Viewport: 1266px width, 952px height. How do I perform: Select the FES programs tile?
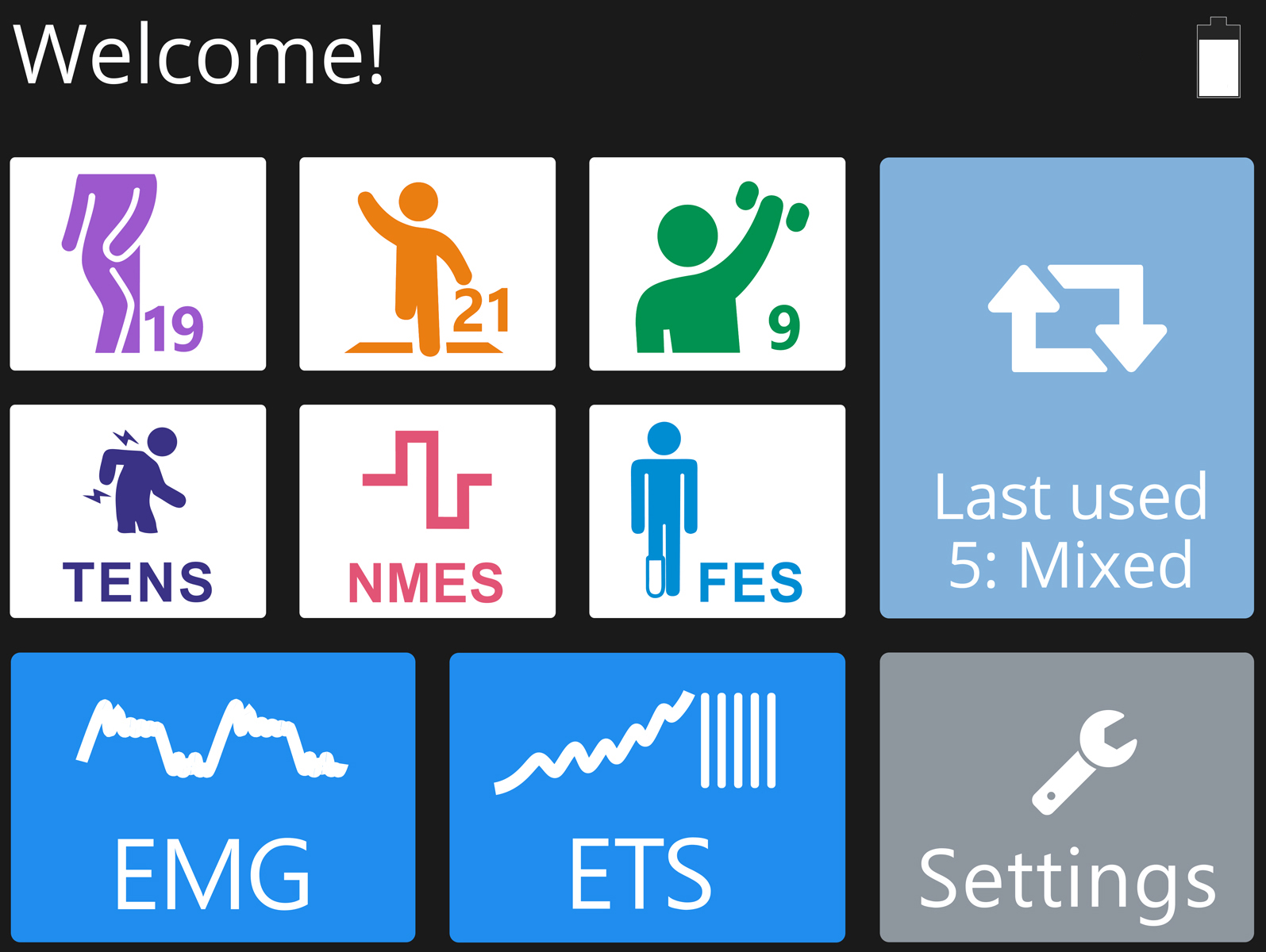click(717, 511)
